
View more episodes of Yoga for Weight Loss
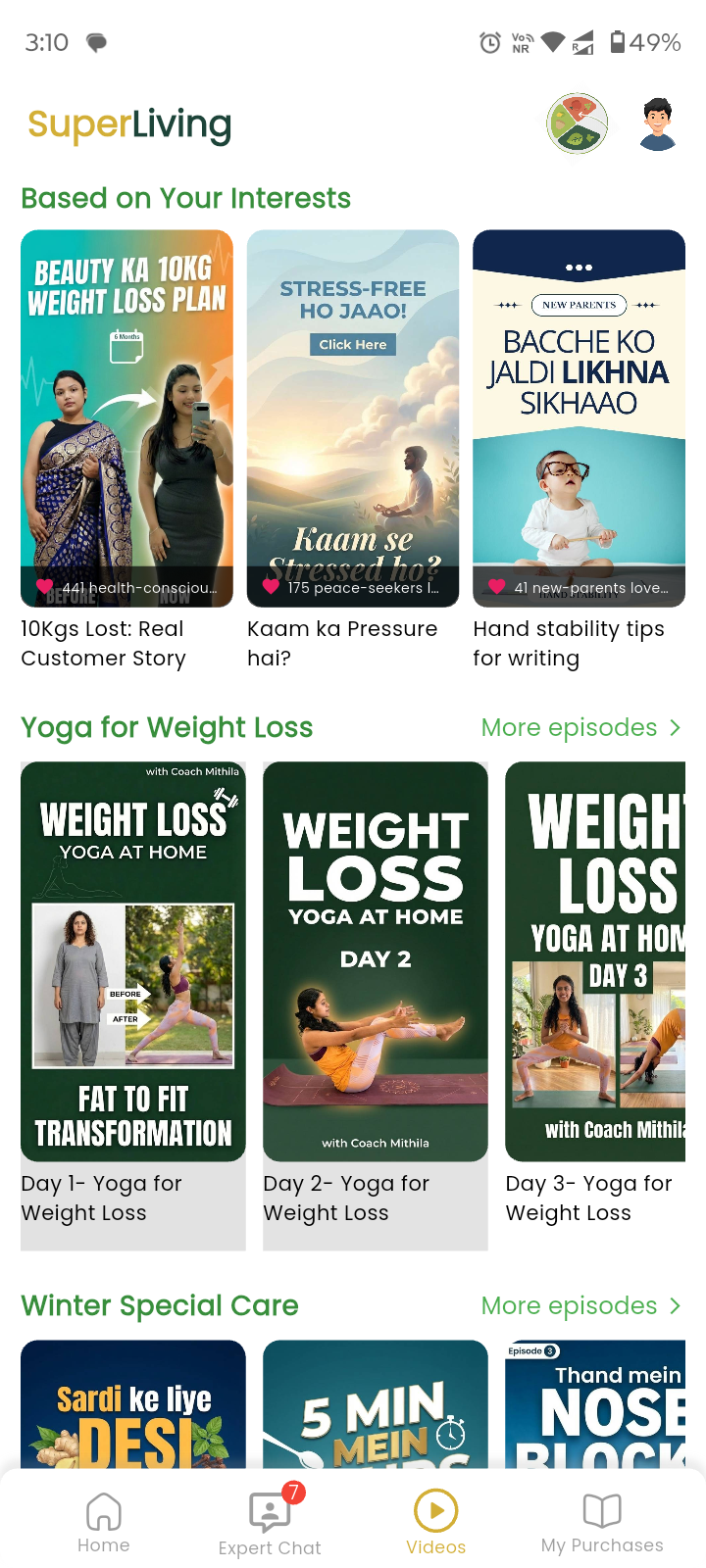(580, 727)
